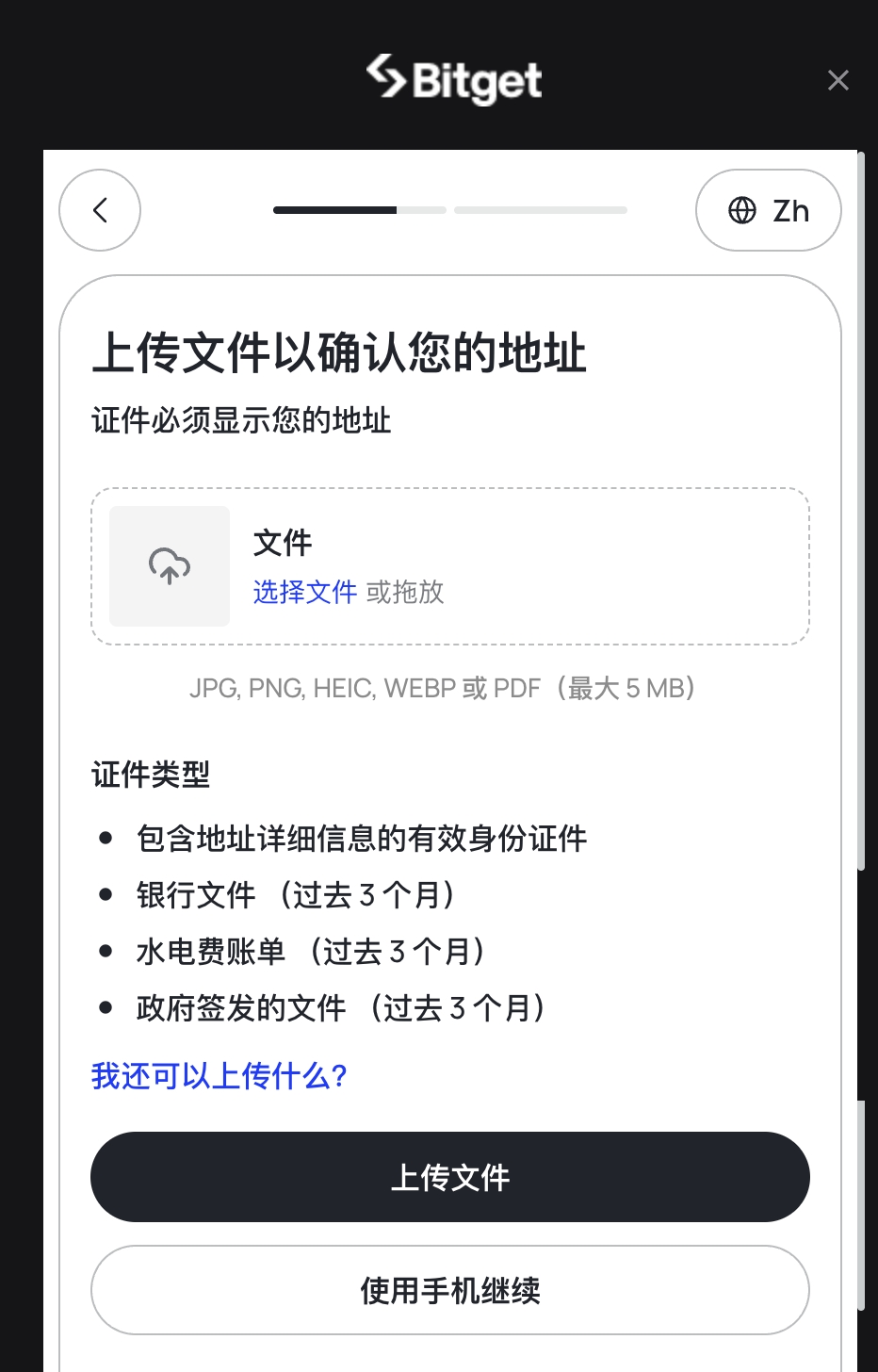The height and width of the screenshot is (1372, 878).
Task: Select the 水电费账单（过去 3 个月）list item
Action: (311, 952)
